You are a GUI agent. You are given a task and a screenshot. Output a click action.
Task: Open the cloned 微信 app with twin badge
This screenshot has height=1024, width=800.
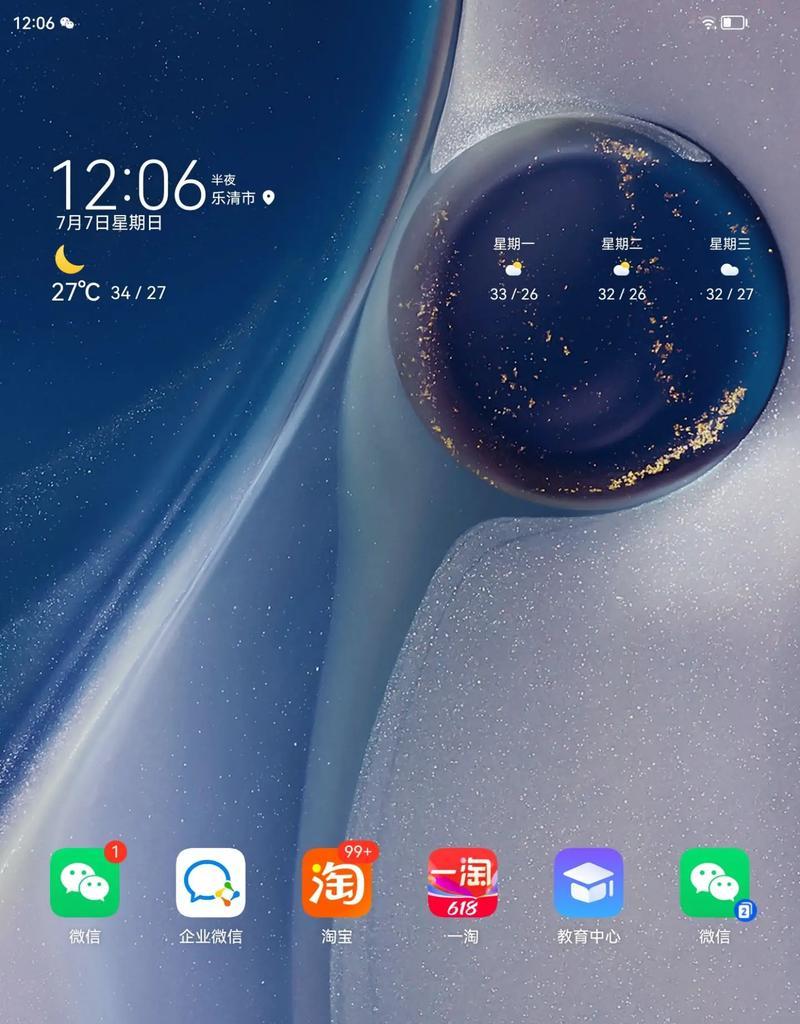tap(714, 882)
